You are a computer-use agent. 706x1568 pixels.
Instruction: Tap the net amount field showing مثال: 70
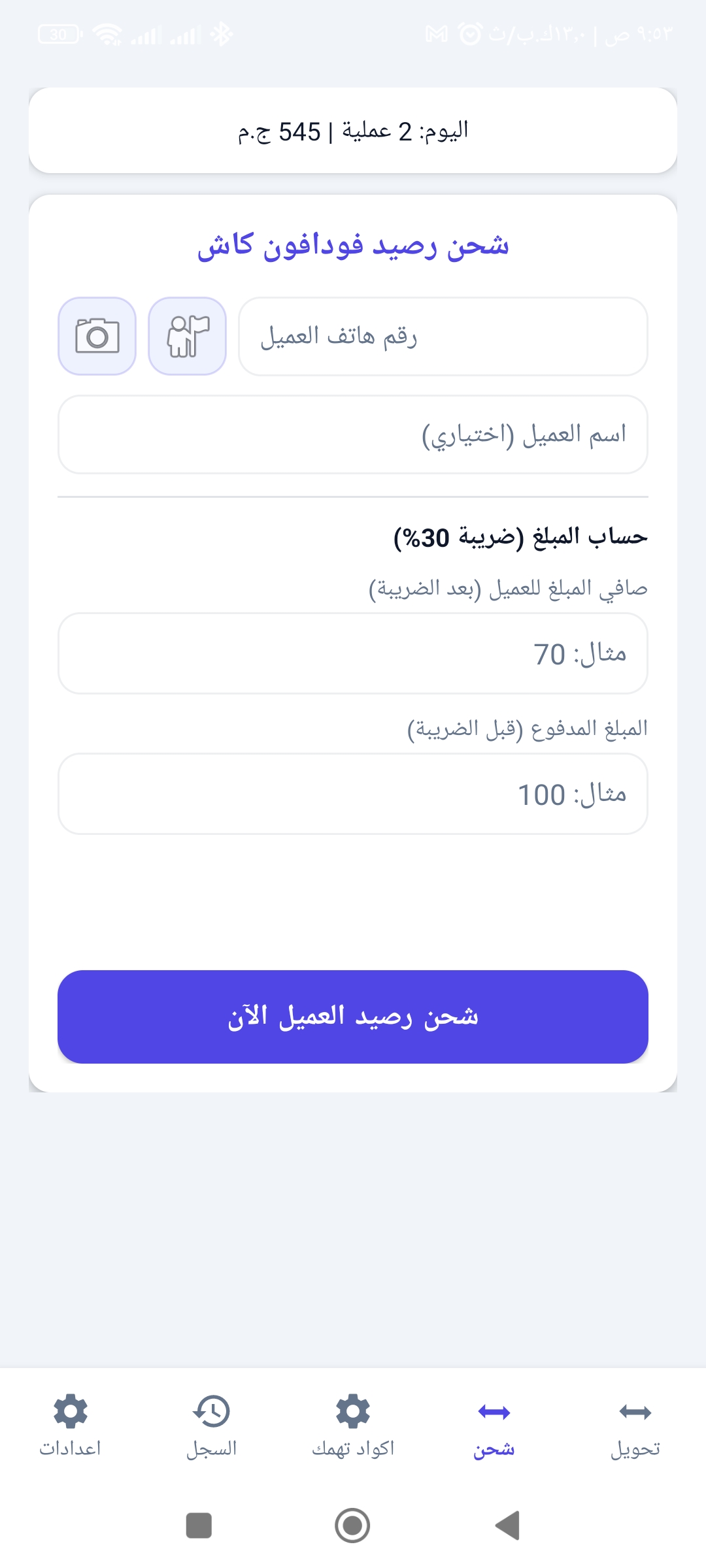coord(353,653)
